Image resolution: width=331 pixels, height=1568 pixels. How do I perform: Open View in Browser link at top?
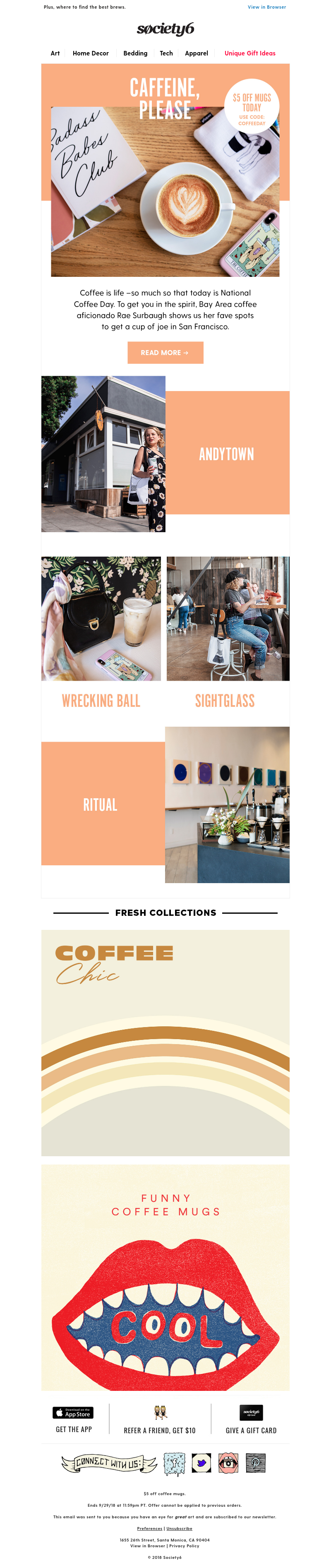266,7
